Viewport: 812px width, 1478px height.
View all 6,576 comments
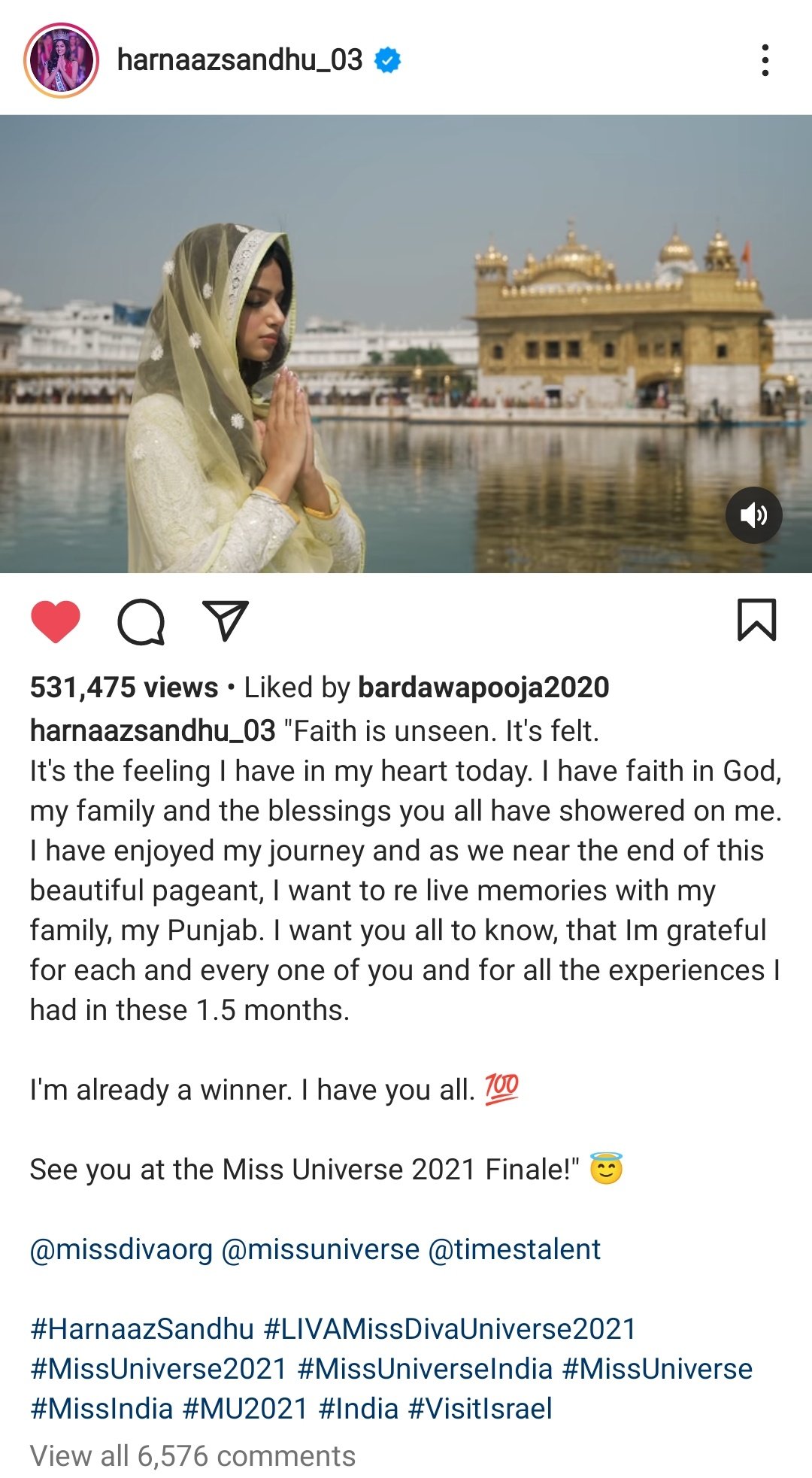coord(192,1456)
